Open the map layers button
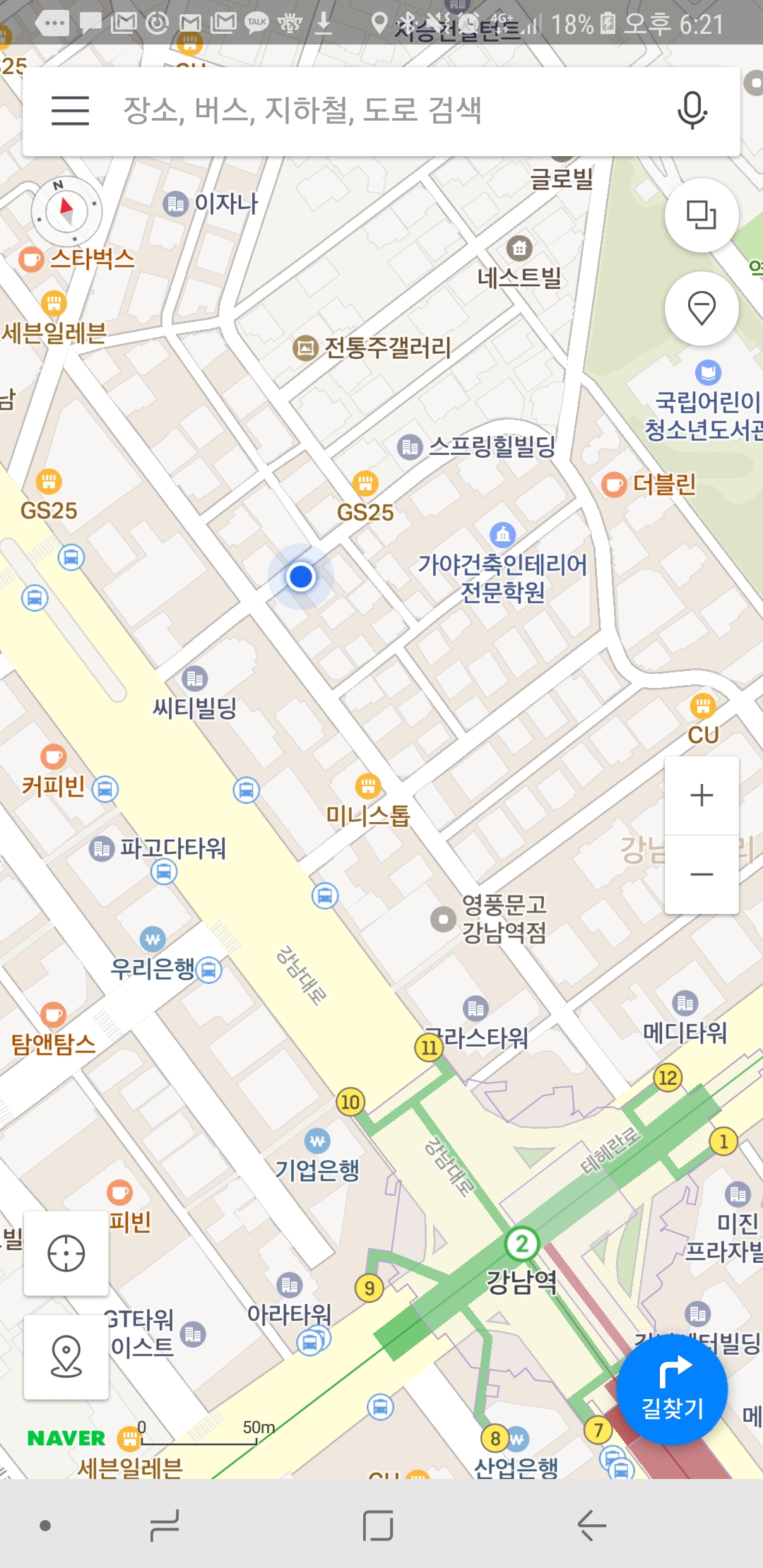This screenshot has width=763, height=1568. coord(702,215)
